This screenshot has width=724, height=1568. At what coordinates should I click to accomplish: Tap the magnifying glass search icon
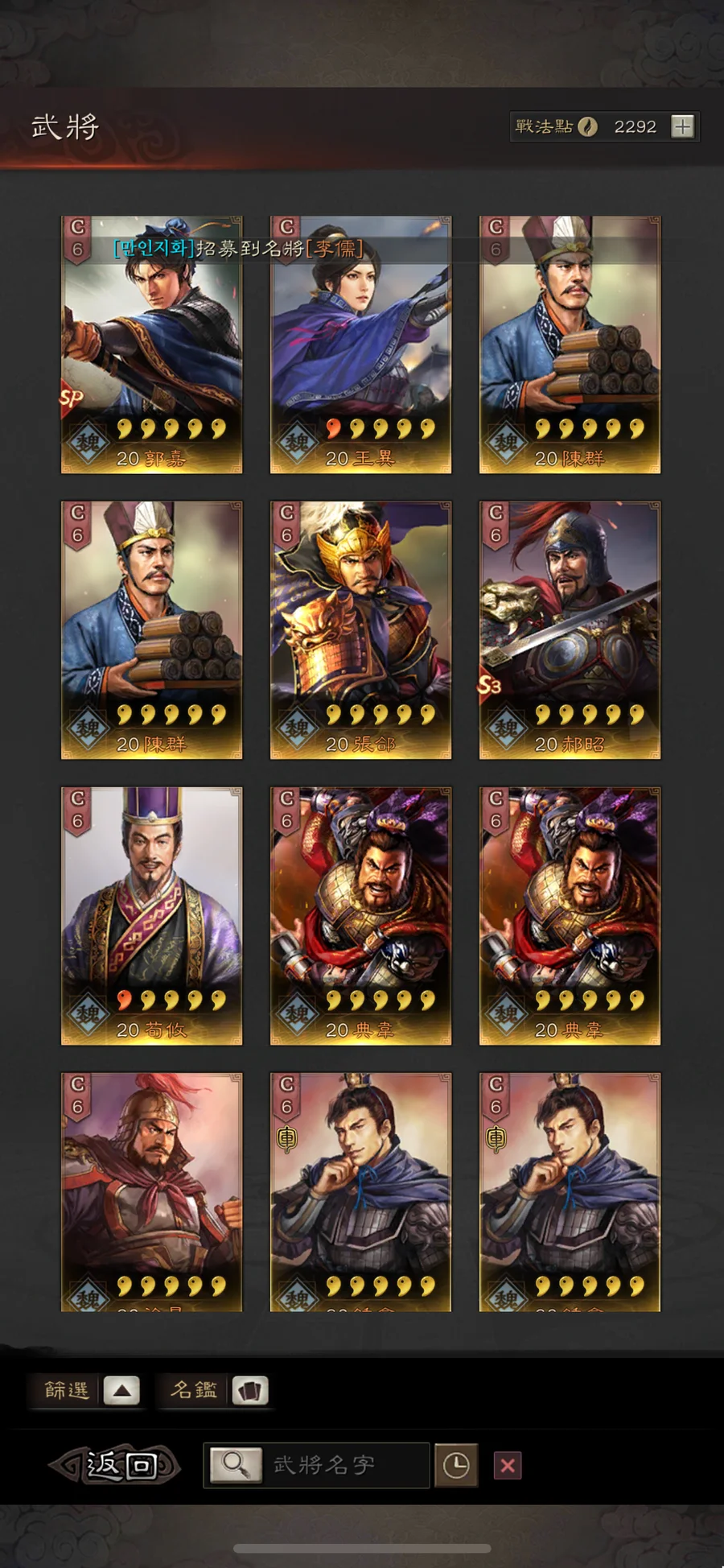[x=235, y=1465]
